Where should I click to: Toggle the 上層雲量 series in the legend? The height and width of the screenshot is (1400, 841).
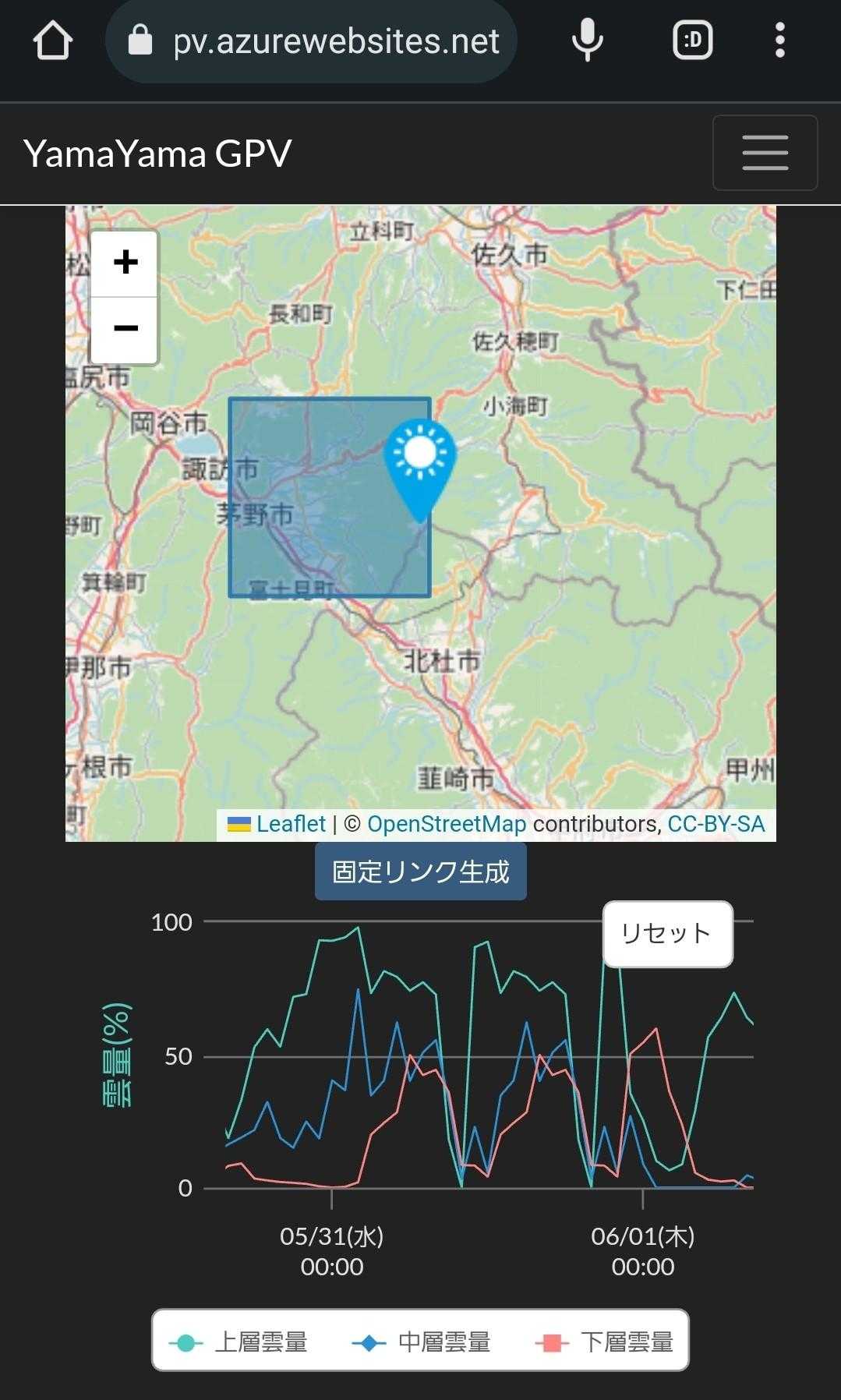coord(239,1342)
